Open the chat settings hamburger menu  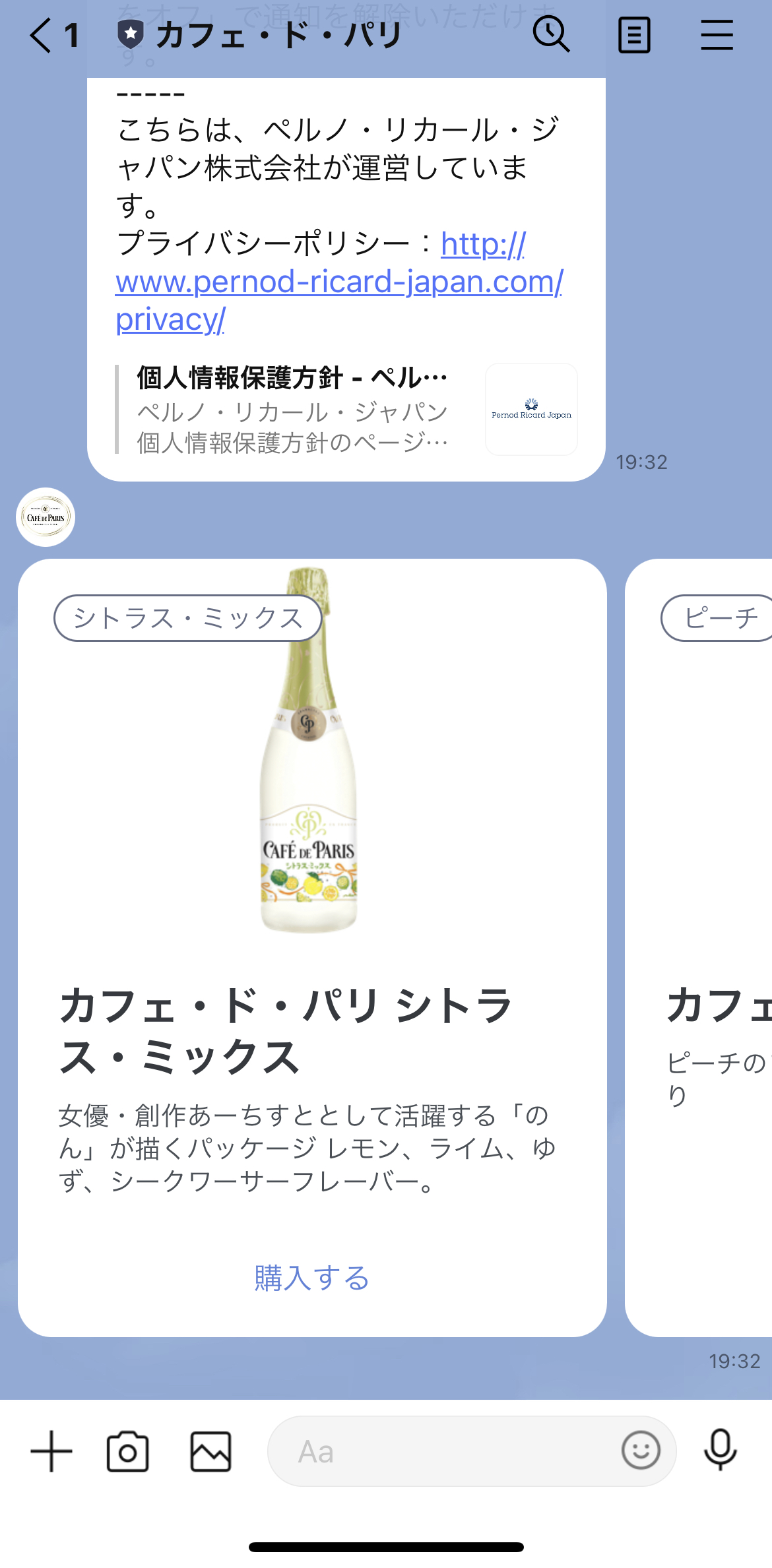[x=717, y=35]
